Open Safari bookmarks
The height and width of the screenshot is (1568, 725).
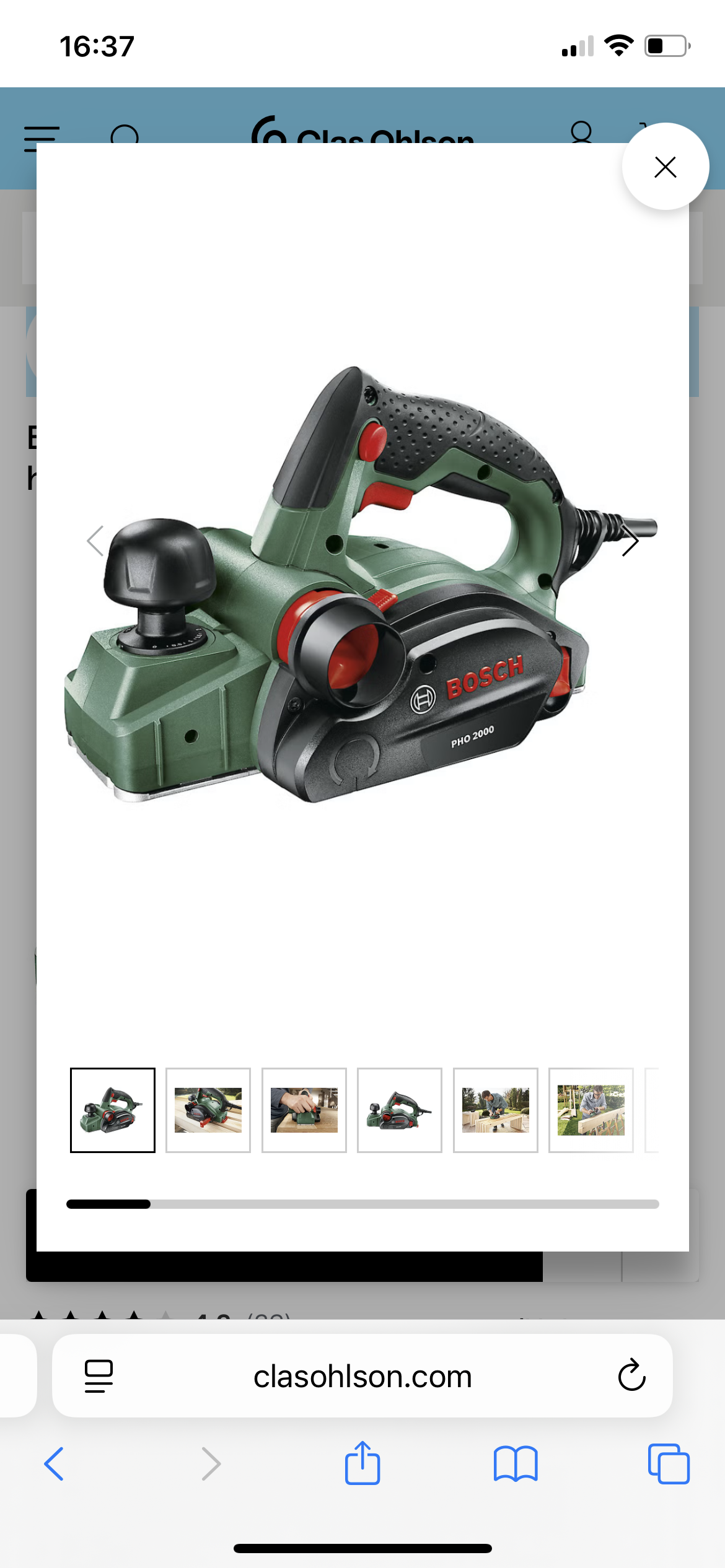coord(516,1464)
